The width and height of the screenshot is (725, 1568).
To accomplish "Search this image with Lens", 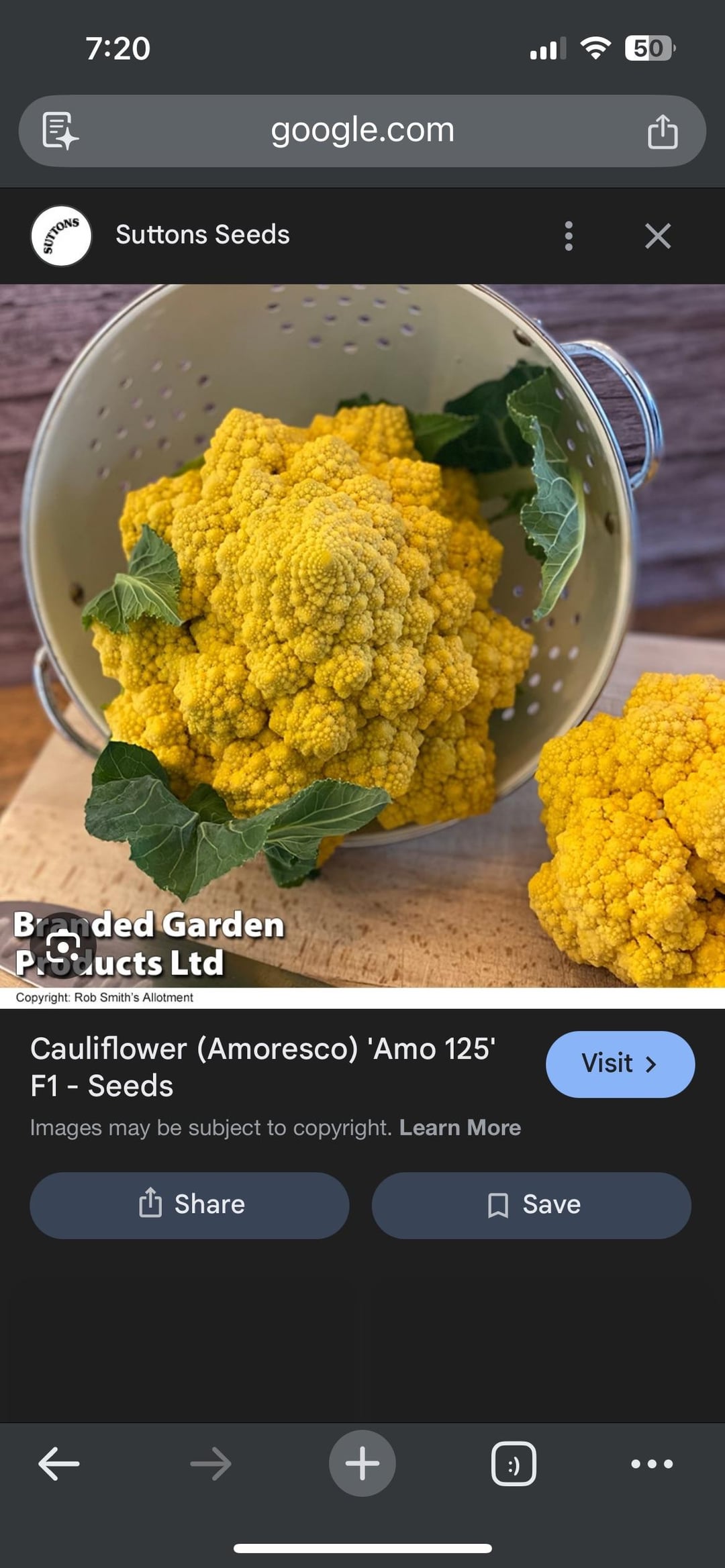I will (64, 946).
